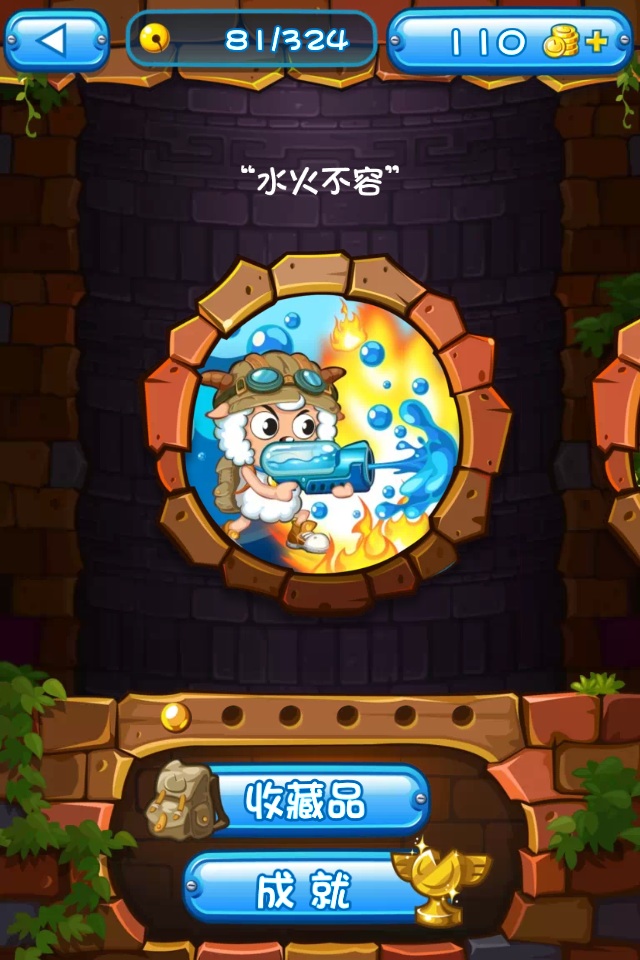
Task: Go back with the arrow button
Action: [x=56, y=41]
